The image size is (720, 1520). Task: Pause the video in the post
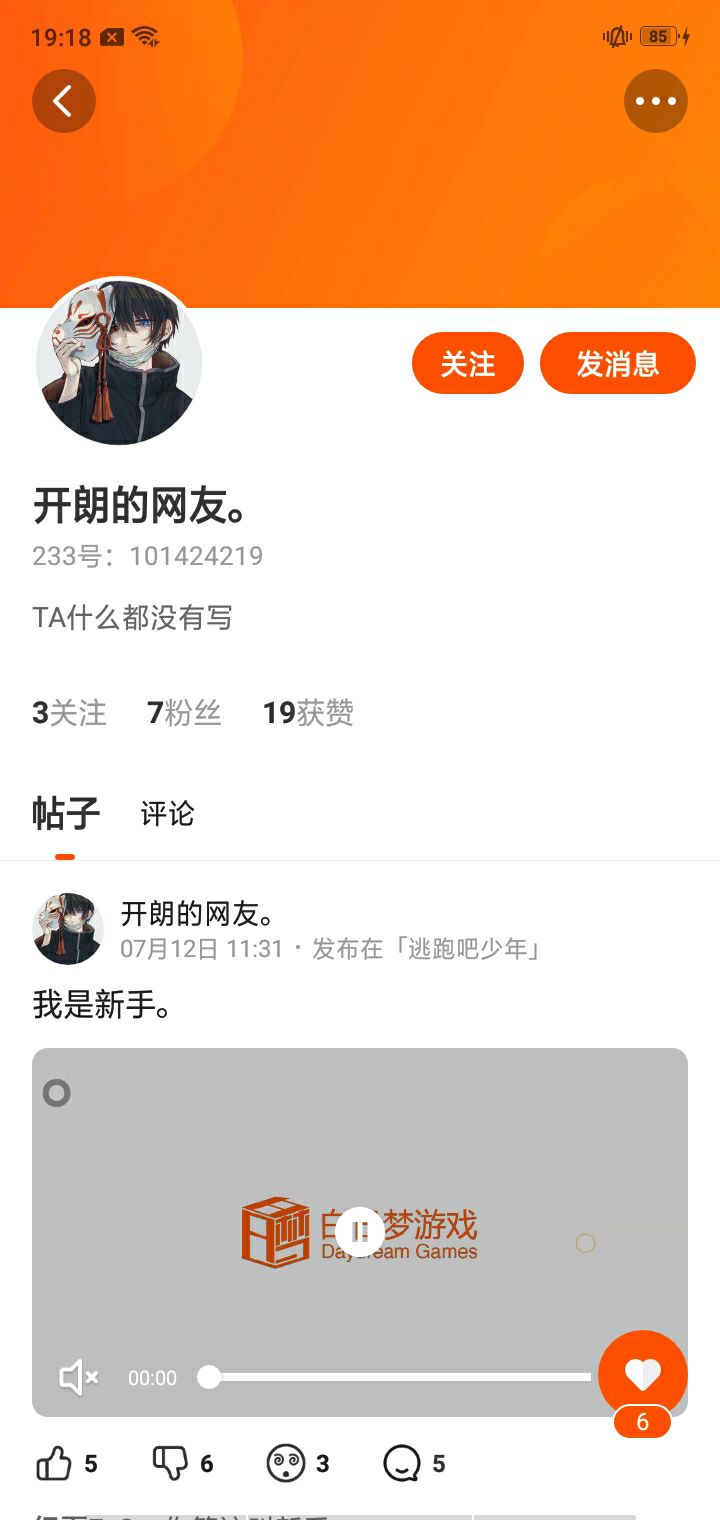[360, 1232]
